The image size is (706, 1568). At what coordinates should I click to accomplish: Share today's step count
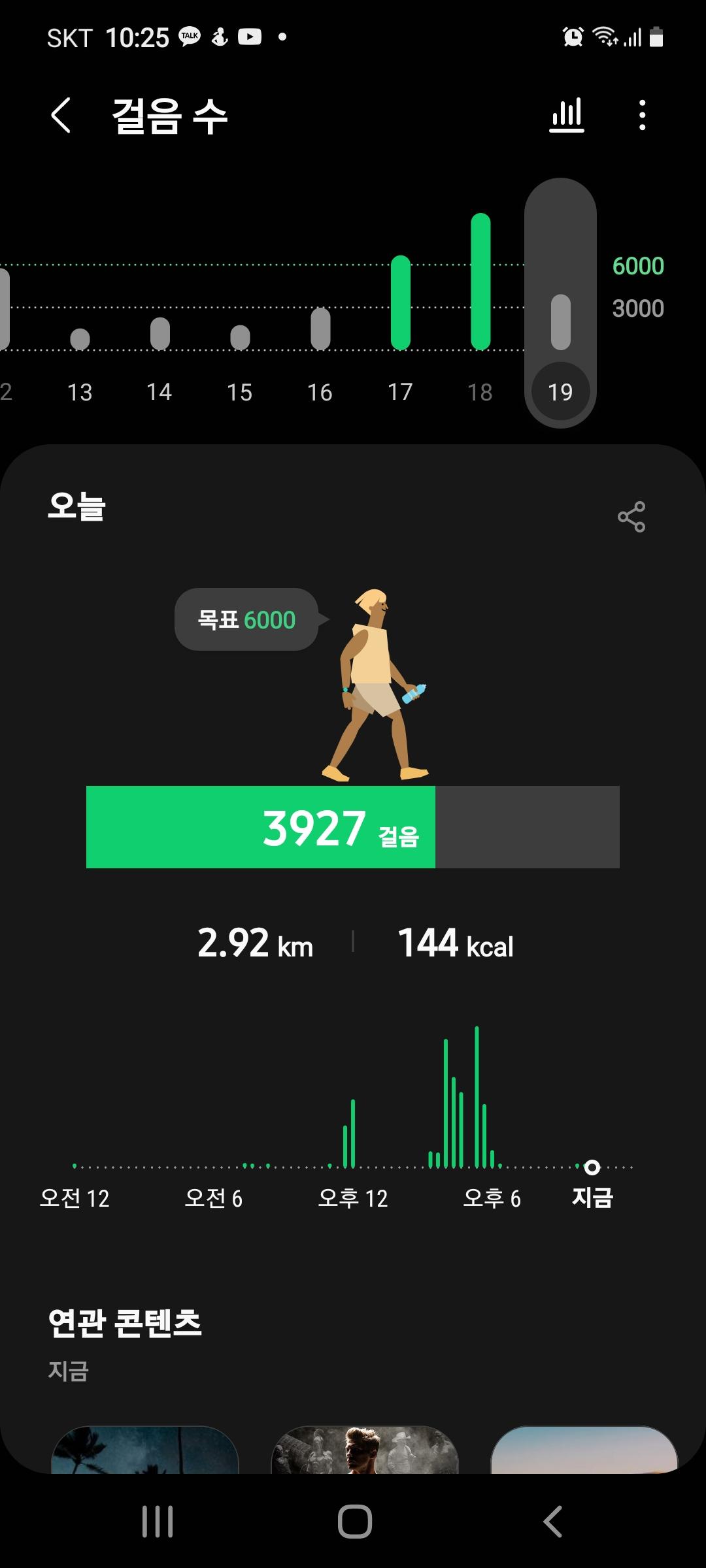631,517
